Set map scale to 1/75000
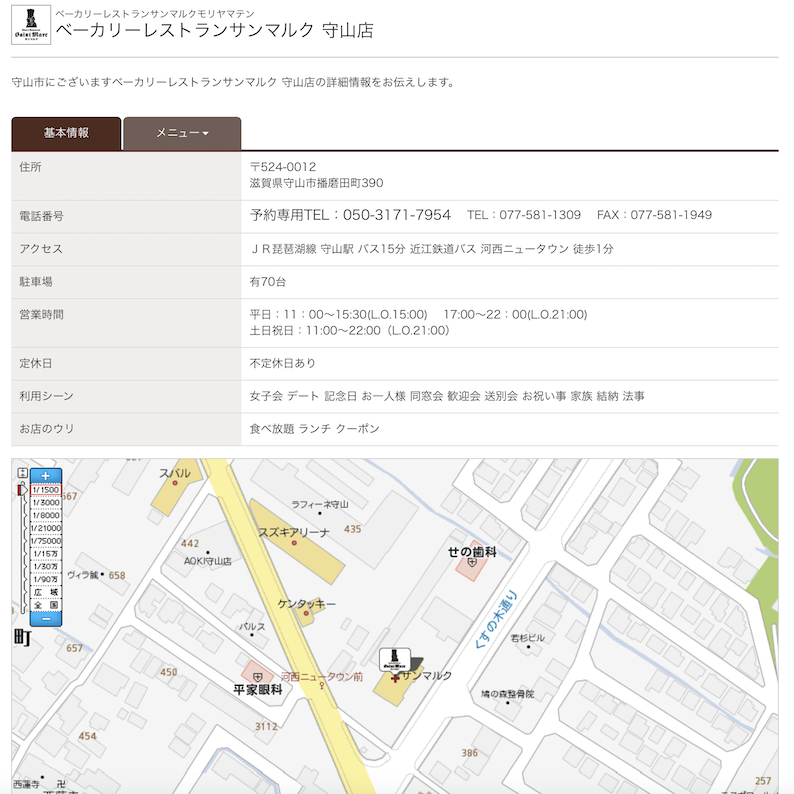Screen dimensions: 794x794 46,541
